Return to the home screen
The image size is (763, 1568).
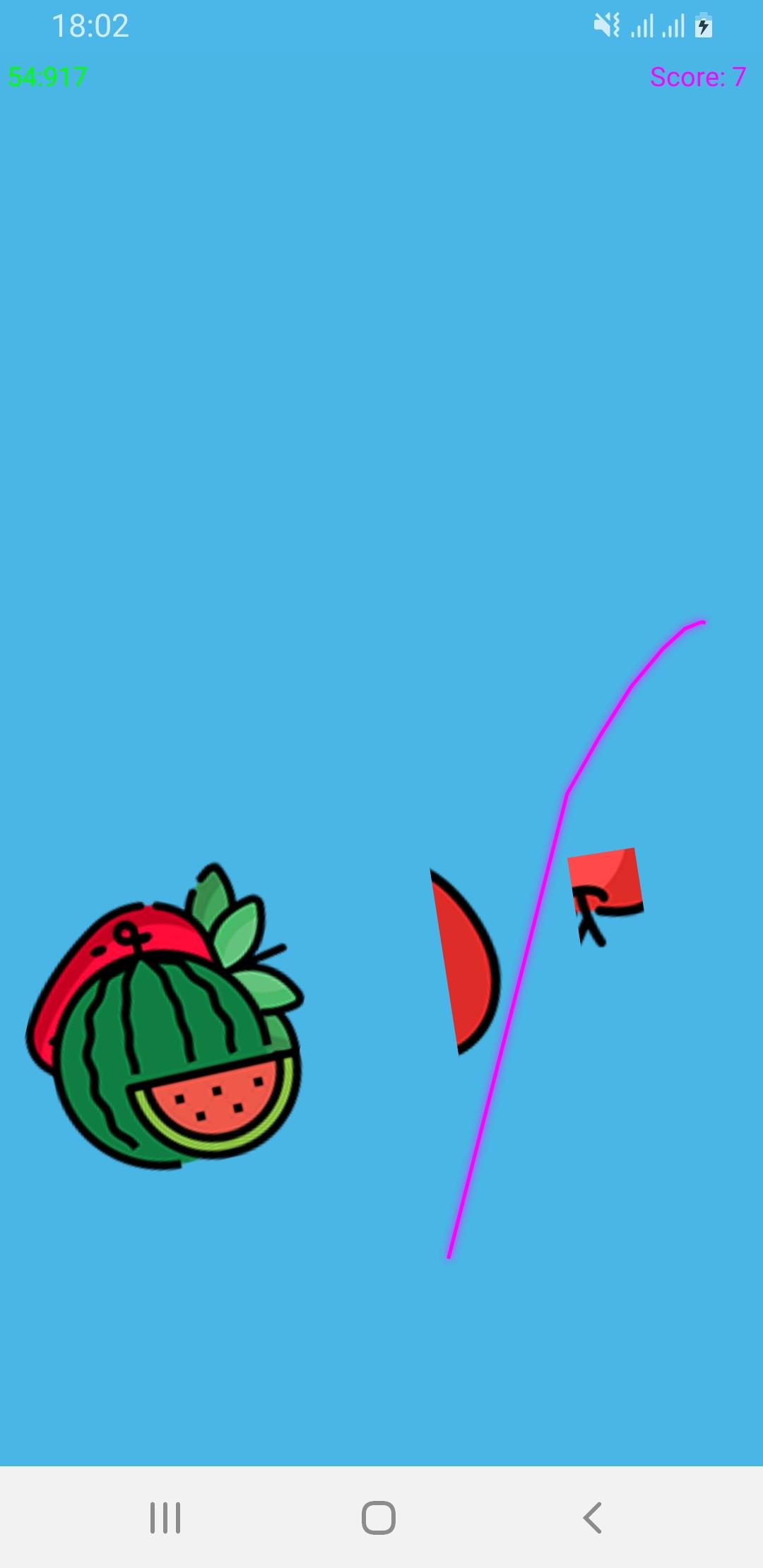click(x=379, y=1517)
